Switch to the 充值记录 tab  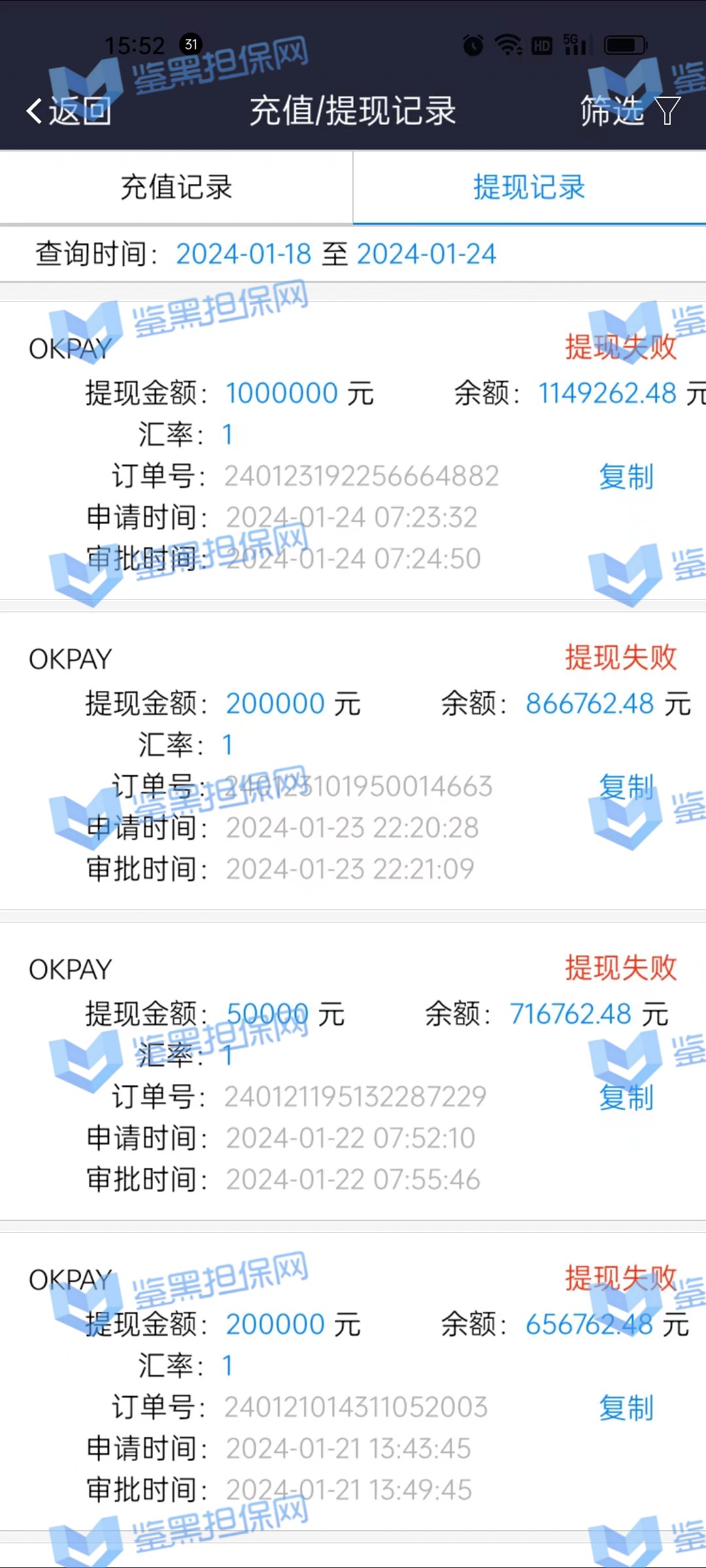[x=176, y=188]
